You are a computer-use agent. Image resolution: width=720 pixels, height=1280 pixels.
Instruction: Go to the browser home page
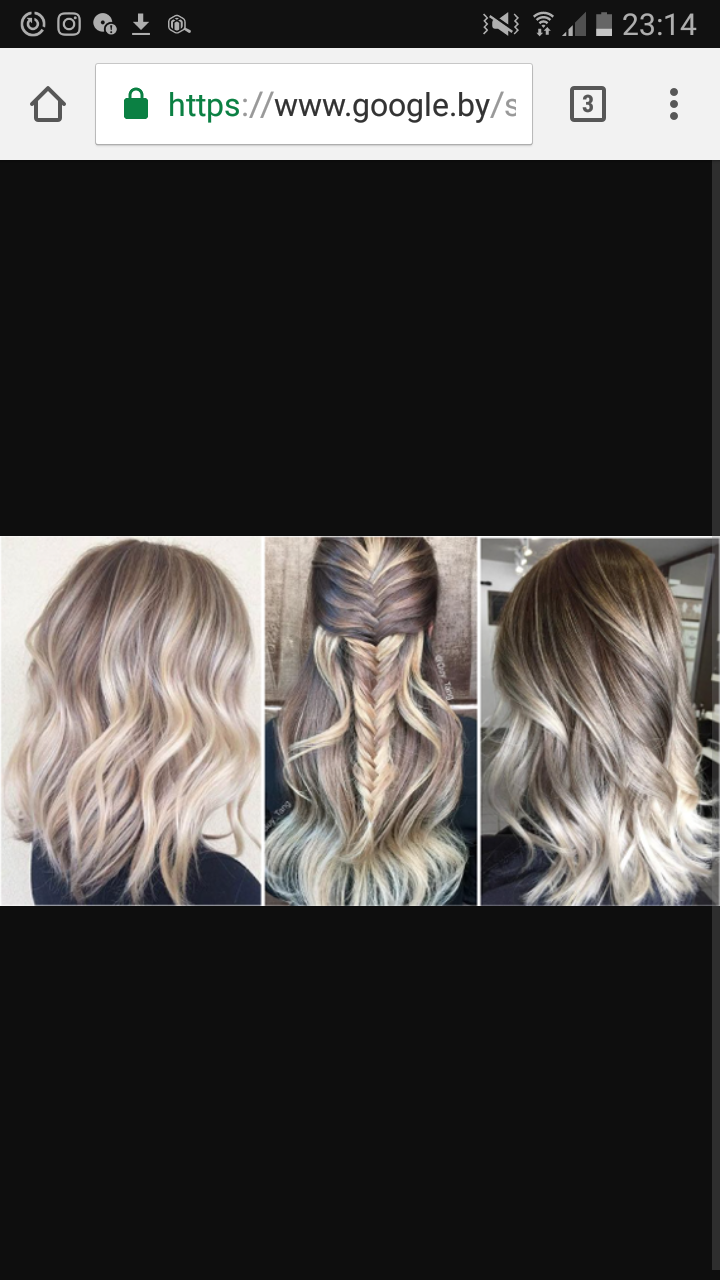click(x=48, y=104)
